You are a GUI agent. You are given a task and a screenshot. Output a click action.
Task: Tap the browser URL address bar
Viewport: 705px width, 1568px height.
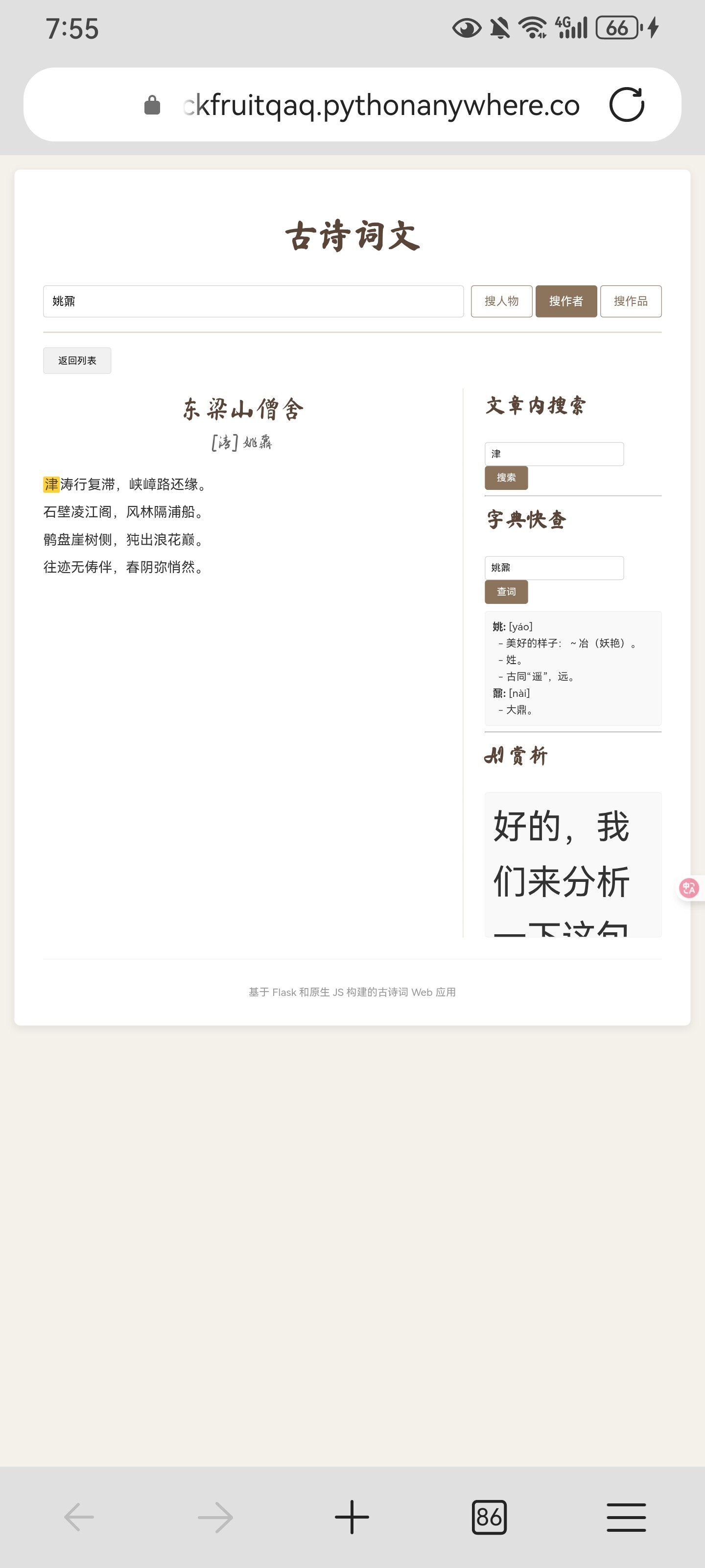380,105
